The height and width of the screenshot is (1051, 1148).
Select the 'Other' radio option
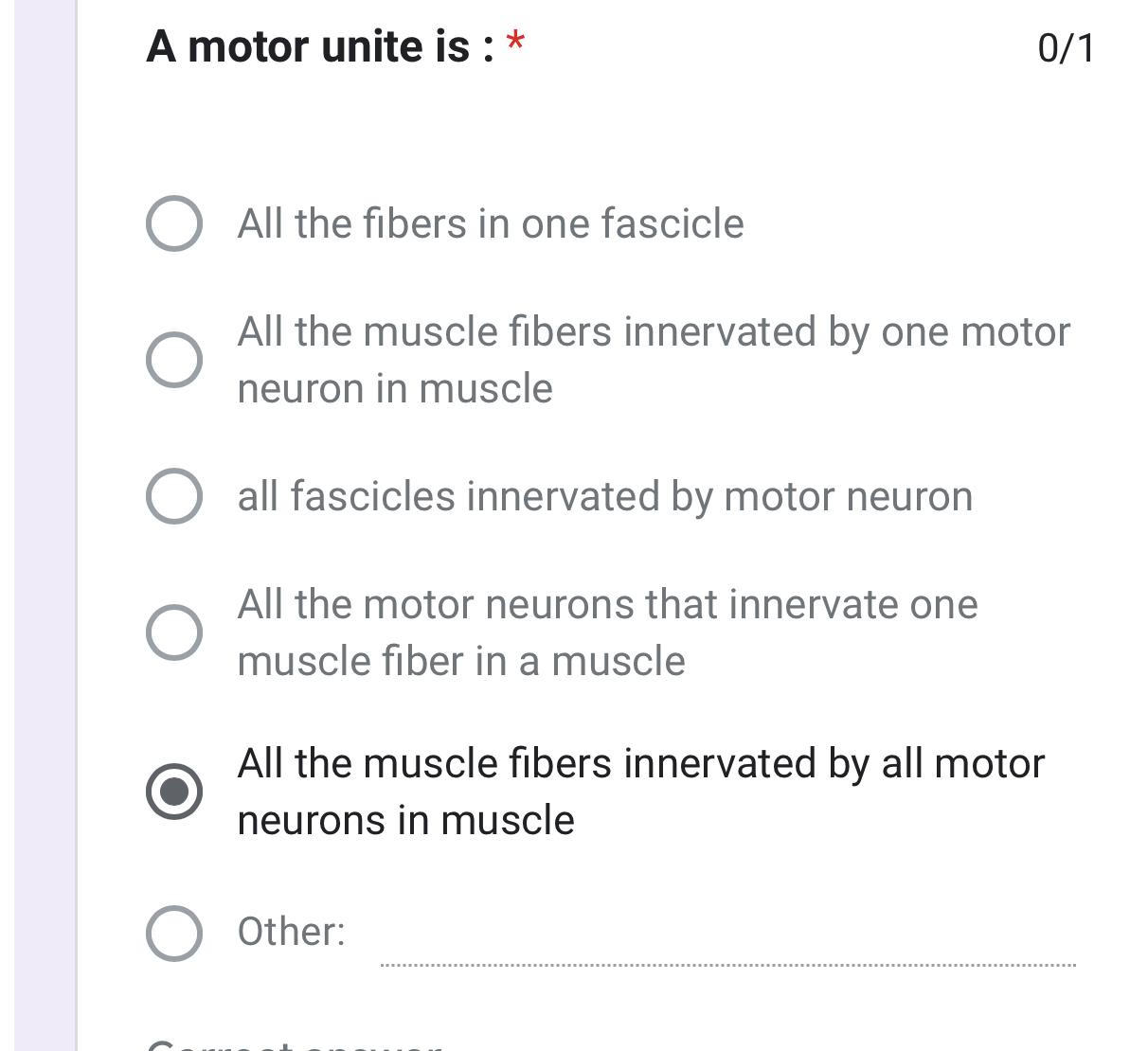[x=174, y=933]
